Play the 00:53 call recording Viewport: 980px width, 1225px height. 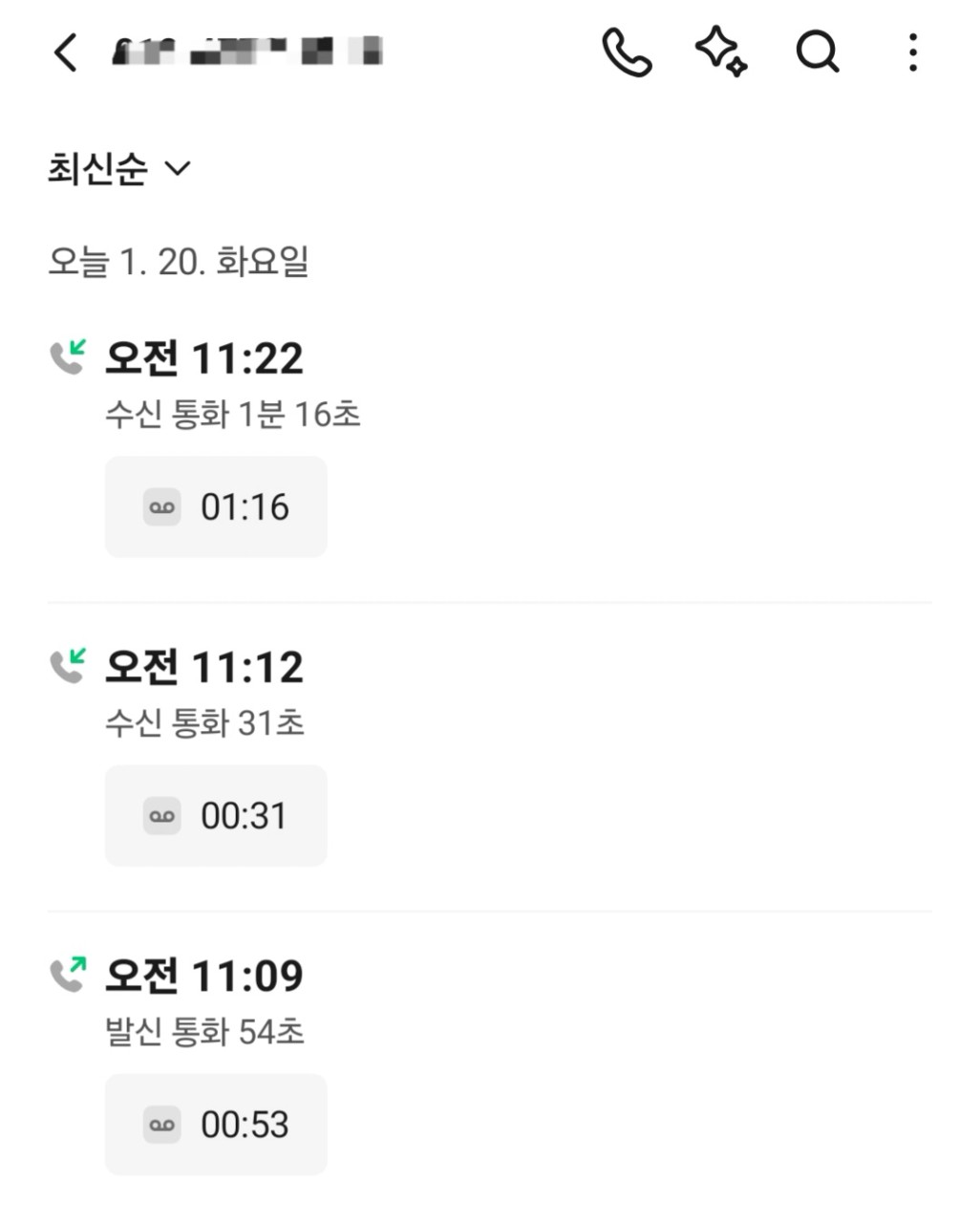(x=216, y=1125)
